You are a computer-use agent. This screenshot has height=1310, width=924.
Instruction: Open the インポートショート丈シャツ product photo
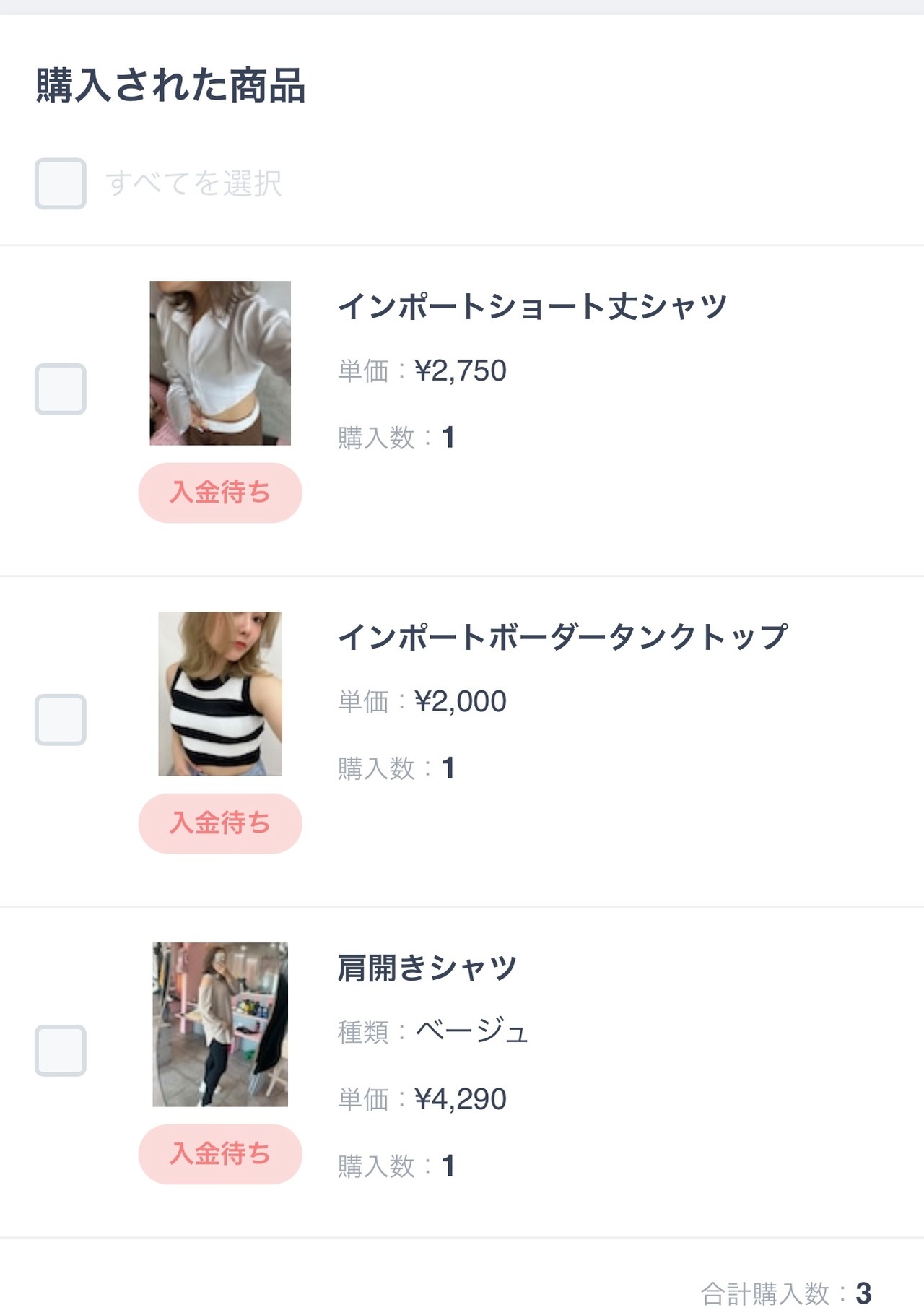click(220, 363)
